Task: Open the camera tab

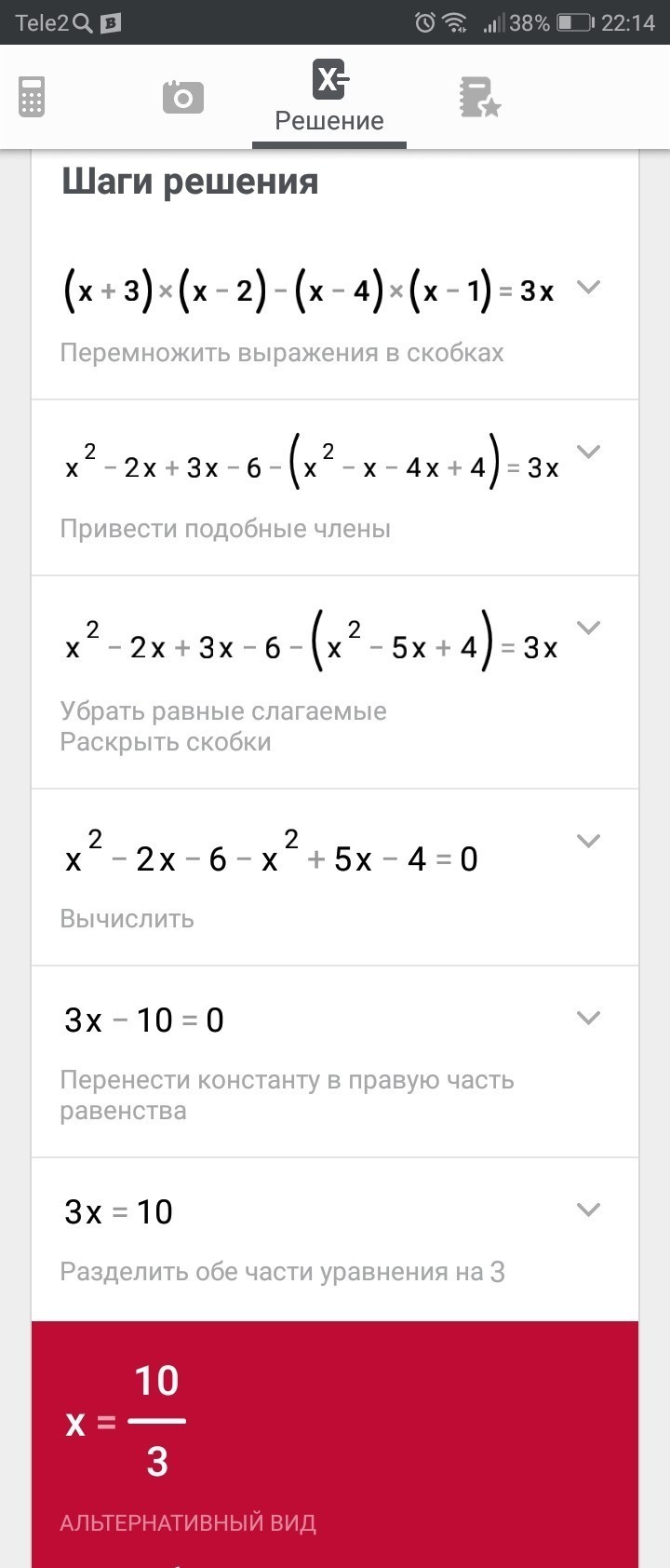Action: pos(182,97)
